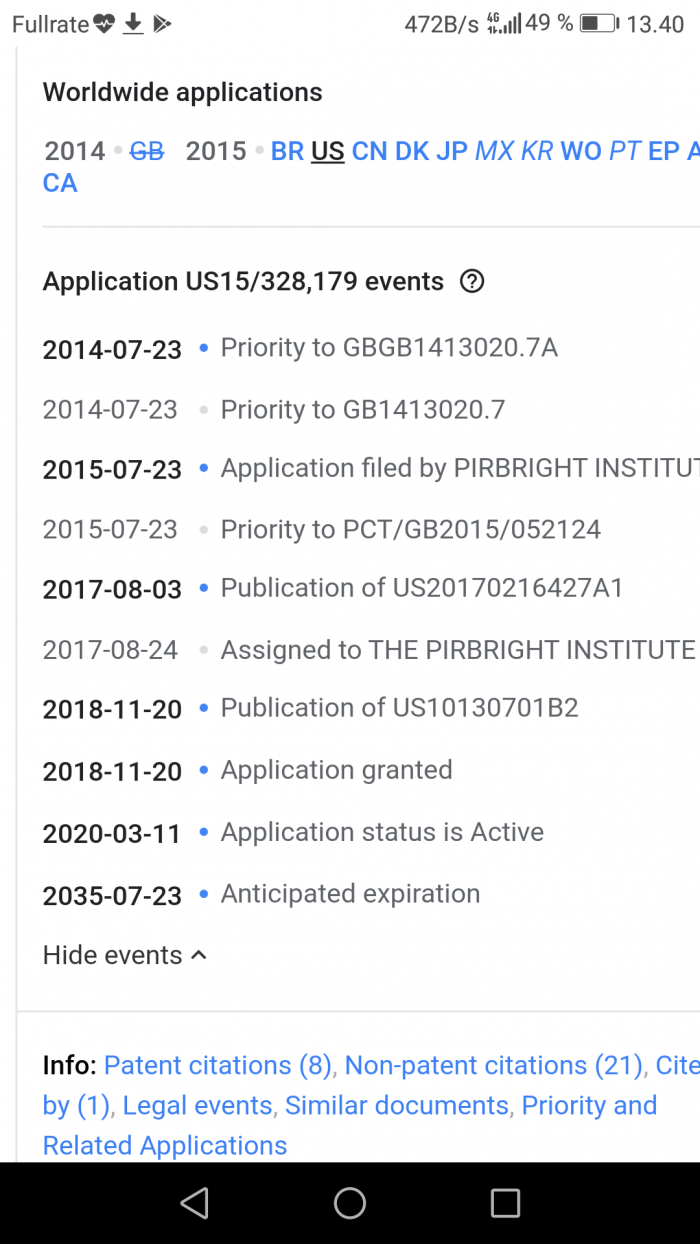
Task: Open the WO application link
Action: coord(581,151)
